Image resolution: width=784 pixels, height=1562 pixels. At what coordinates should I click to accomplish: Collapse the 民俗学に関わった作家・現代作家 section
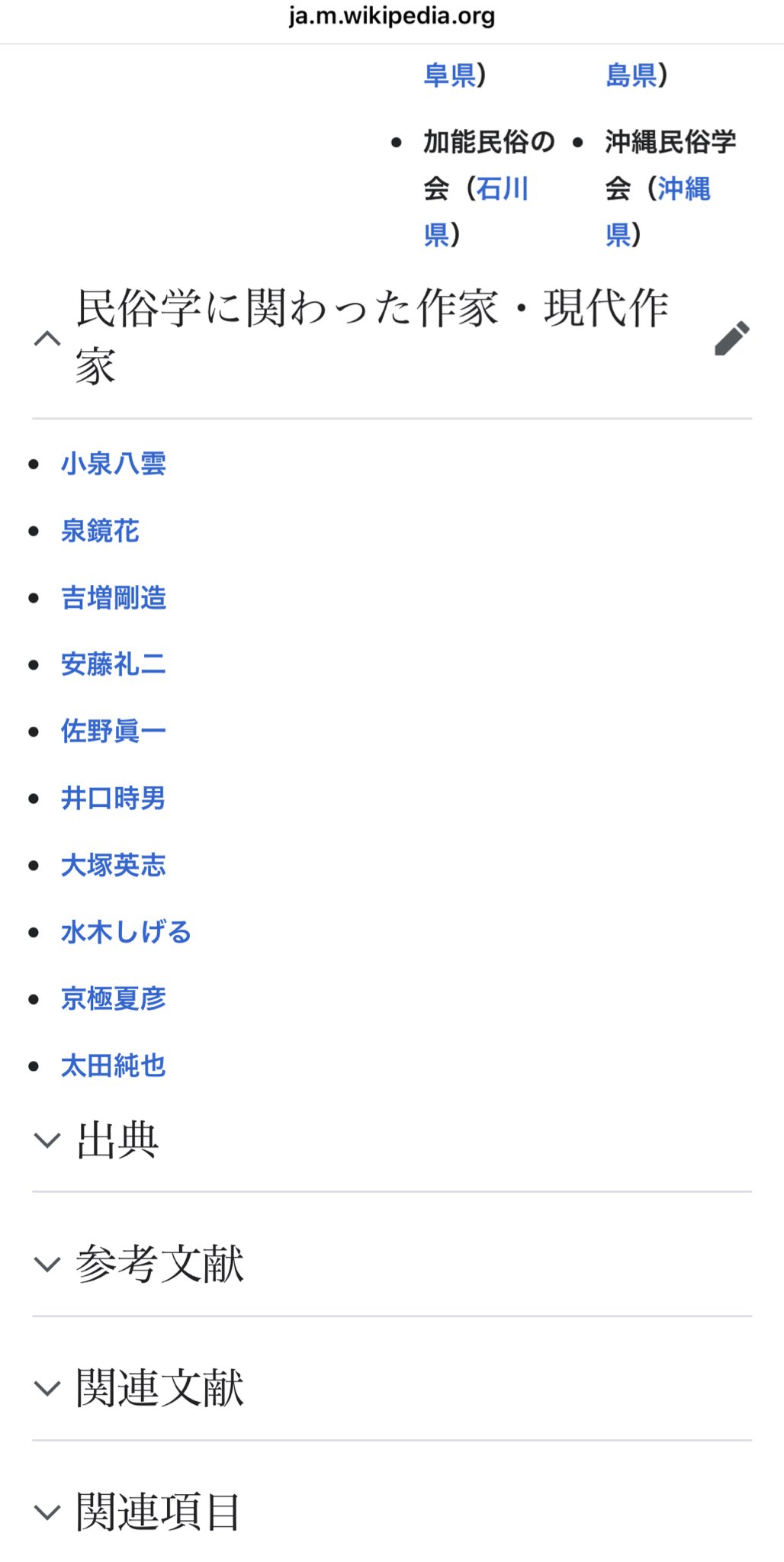[x=47, y=338]
